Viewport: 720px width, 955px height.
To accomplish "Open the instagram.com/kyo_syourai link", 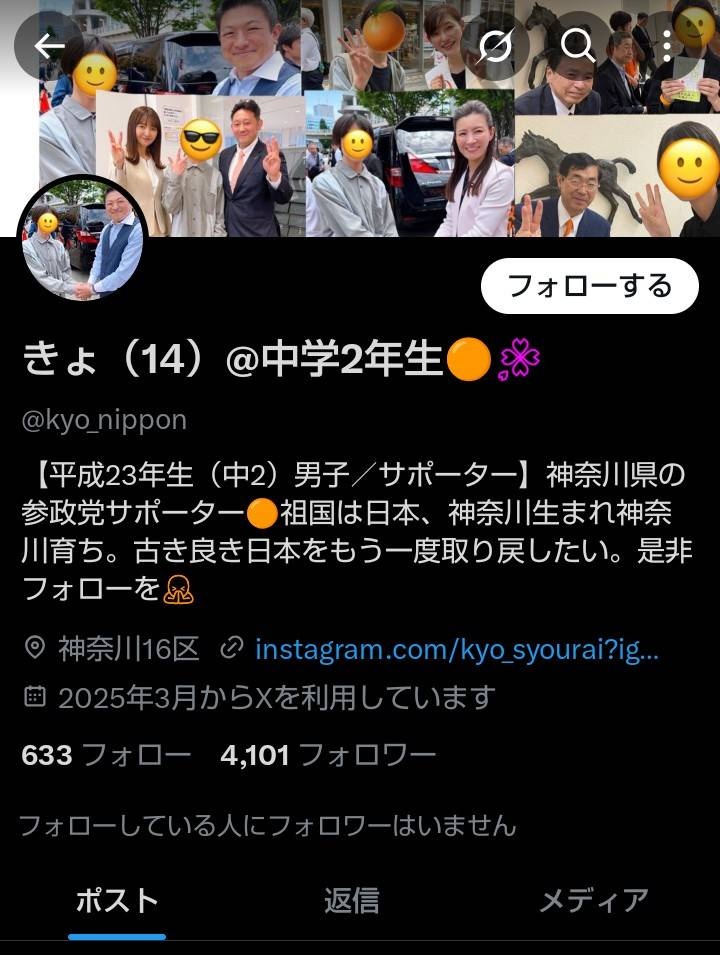I will pos(457,650).
